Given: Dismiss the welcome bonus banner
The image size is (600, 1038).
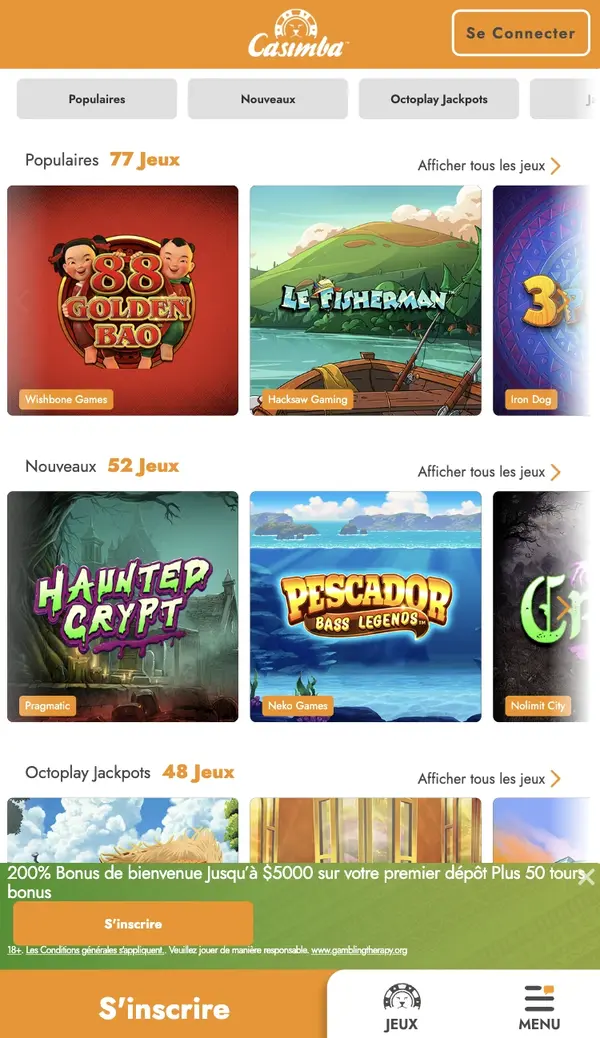Looking at the screenshot, I should click(x=587, y=878).
